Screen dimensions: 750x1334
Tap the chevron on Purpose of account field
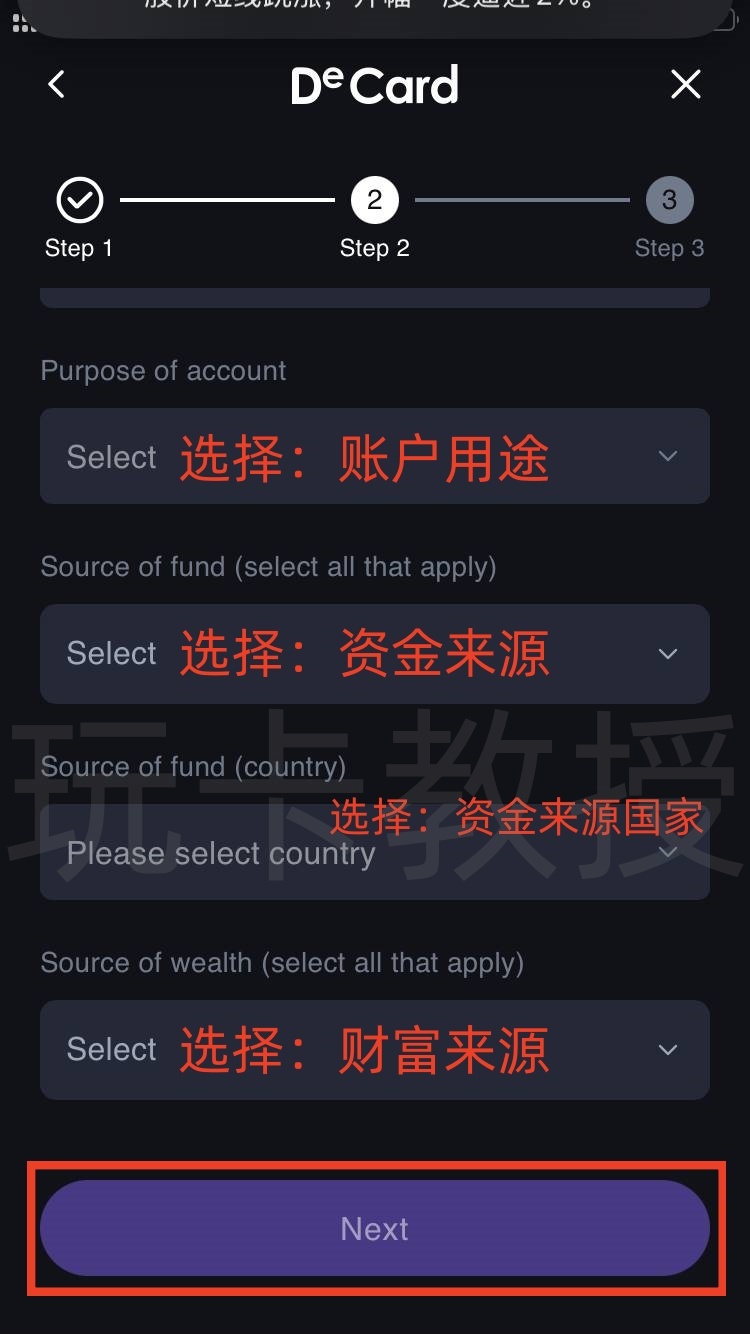(668, 456)
